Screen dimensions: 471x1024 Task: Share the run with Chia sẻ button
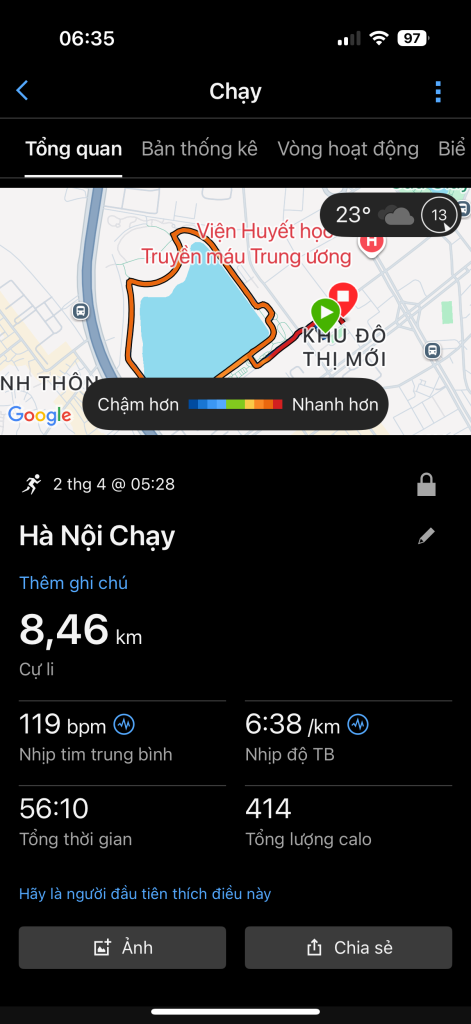pyautogui.click(x=348, y=948)
